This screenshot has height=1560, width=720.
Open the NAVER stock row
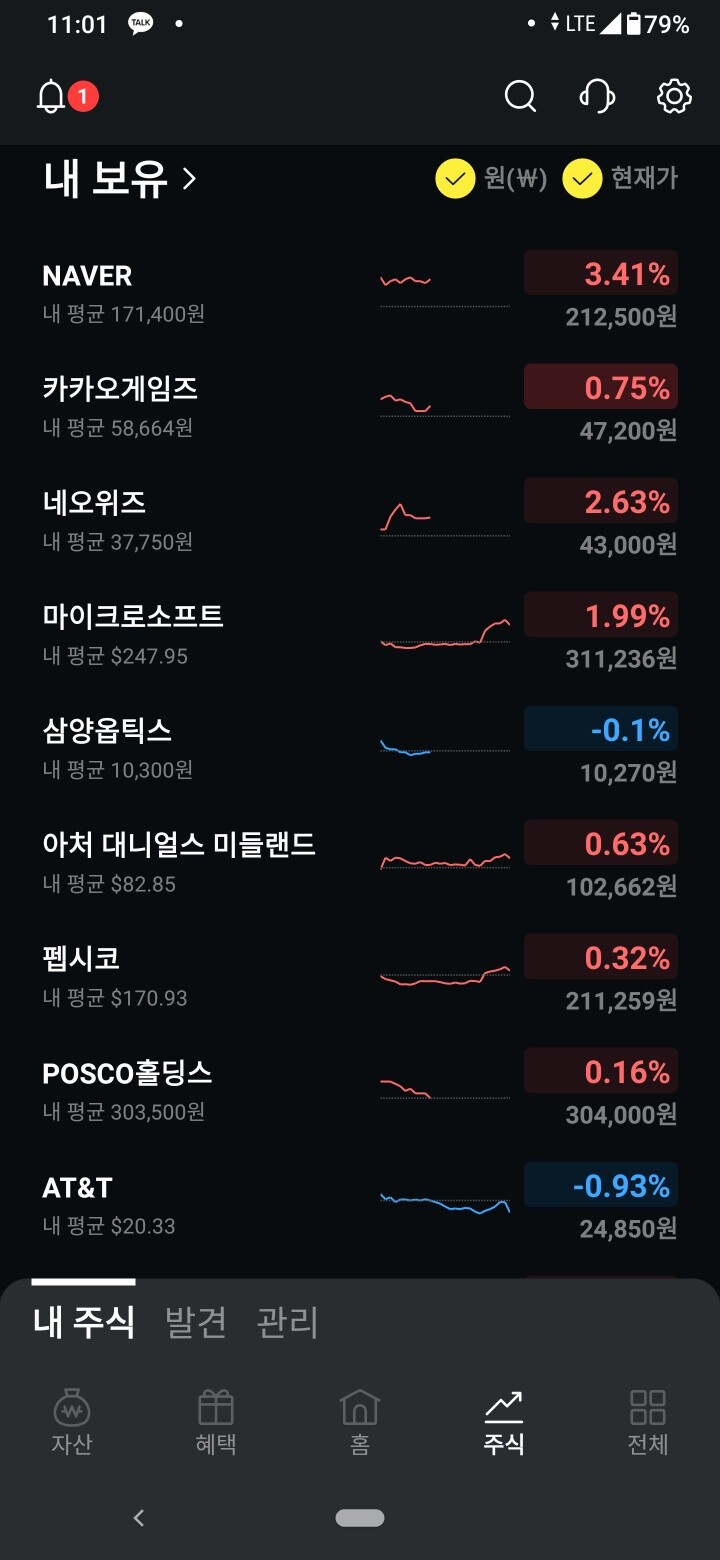point(360,292)
